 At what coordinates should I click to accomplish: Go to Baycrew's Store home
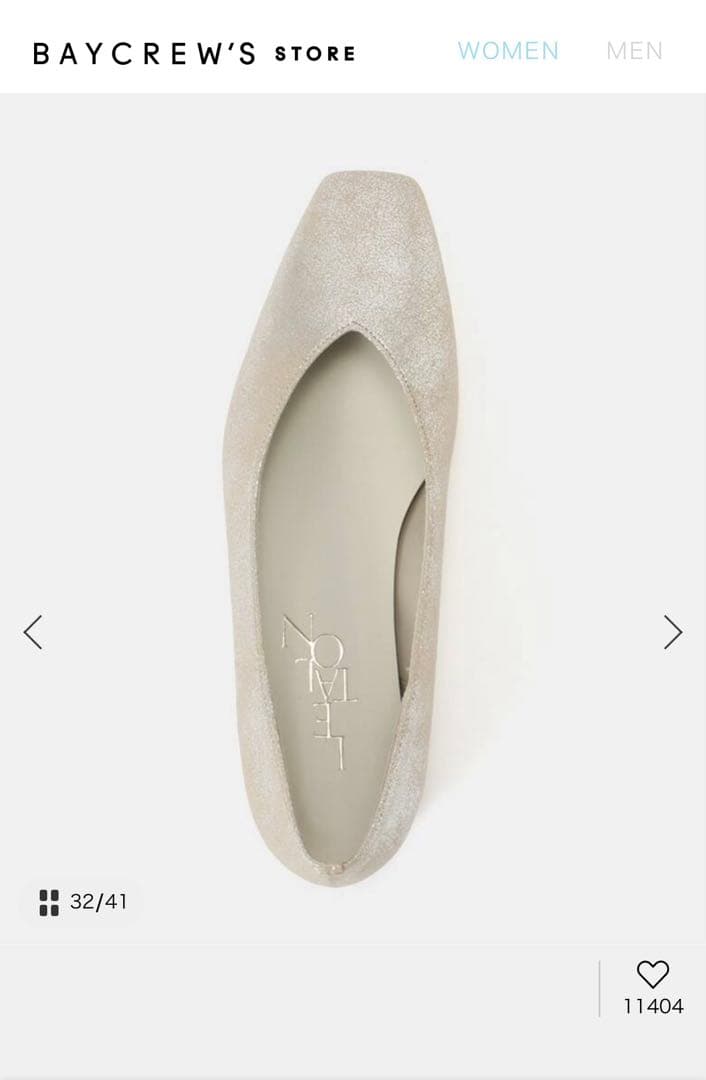(x=194, y=53)
